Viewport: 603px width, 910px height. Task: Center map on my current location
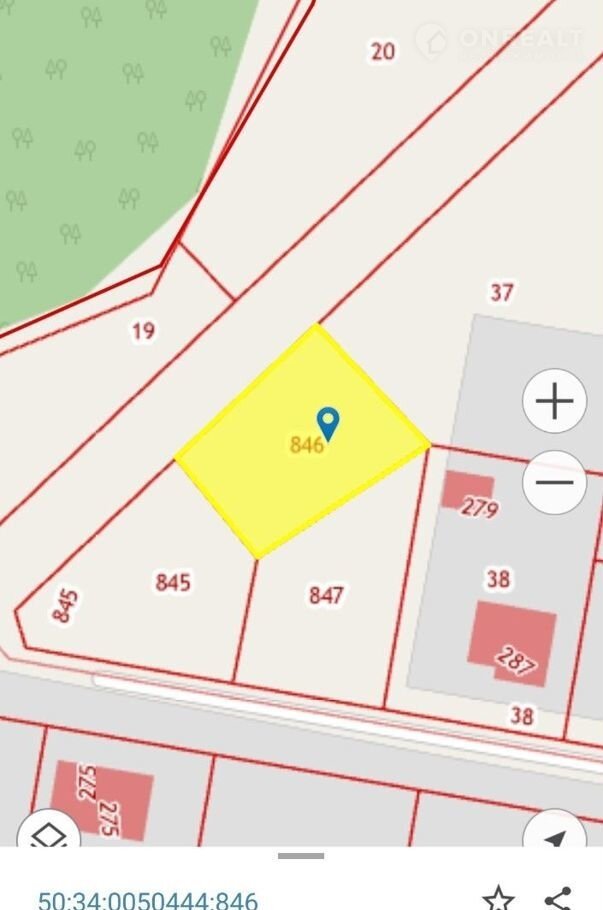tap(555, 836)
